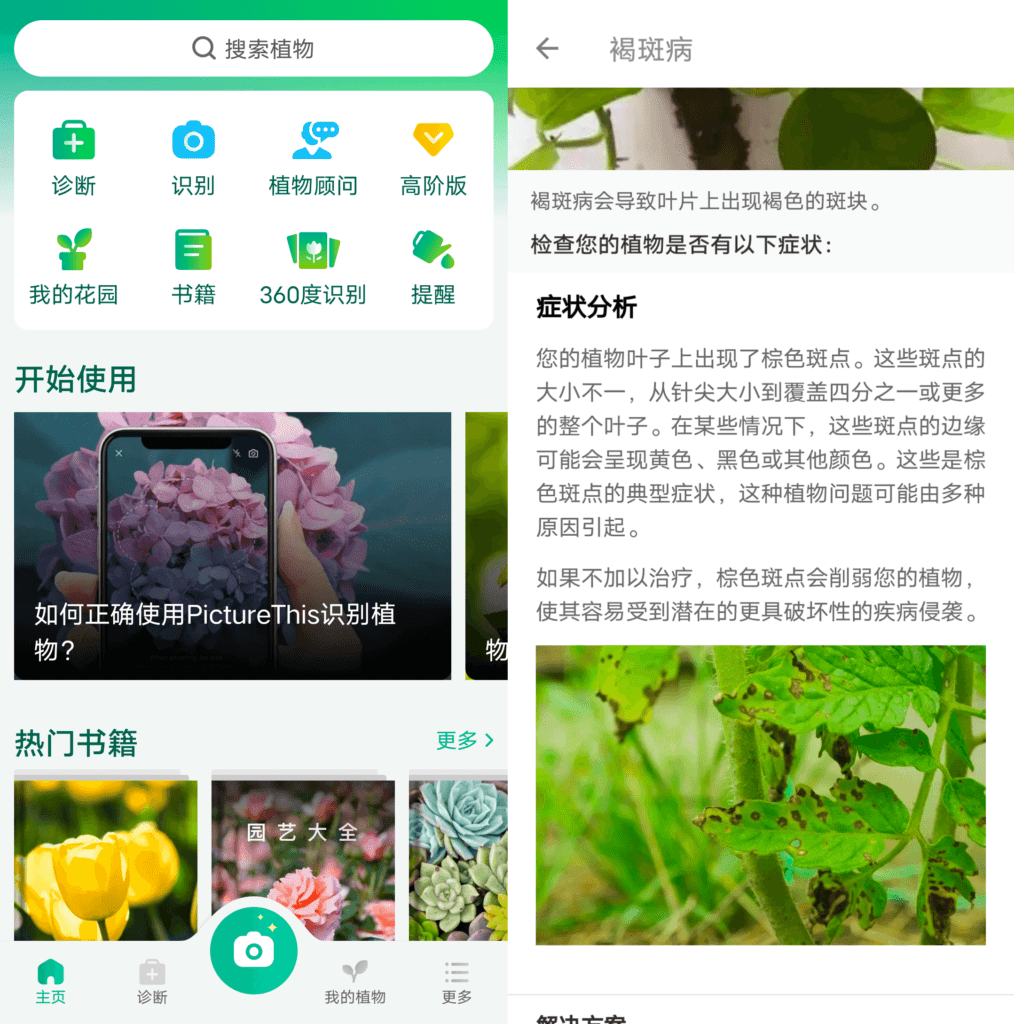
Task: Open the succulent book cover
Action: pyautogui.click(x=458, y=860)
